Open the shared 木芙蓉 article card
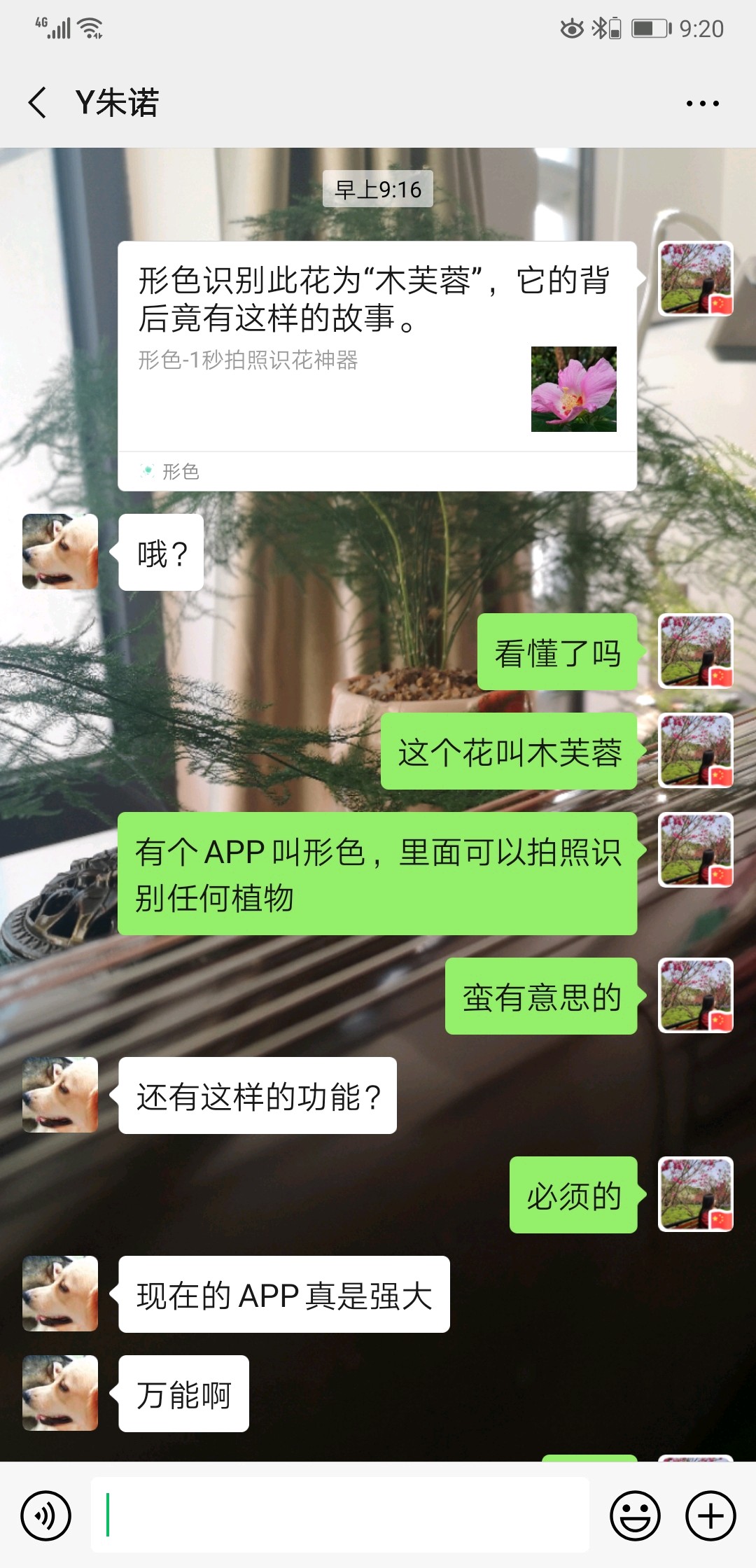Screen dimensions: 756x1568 click(377, 350)
